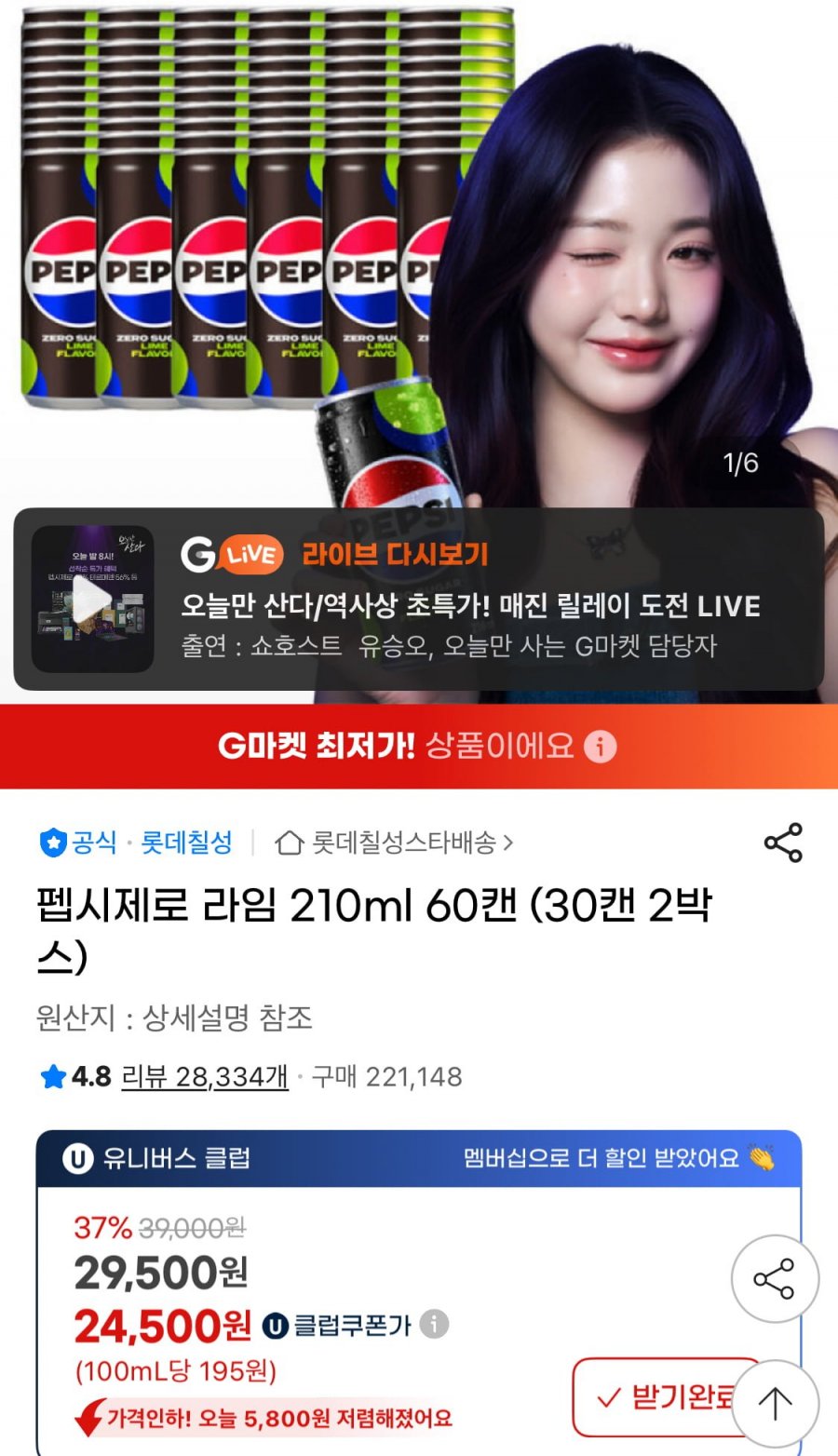Image resolution: width=838 pixels, height=1456 pixels.
Task: Share product using icon beside store name
Action: click(x=783, y=843)
